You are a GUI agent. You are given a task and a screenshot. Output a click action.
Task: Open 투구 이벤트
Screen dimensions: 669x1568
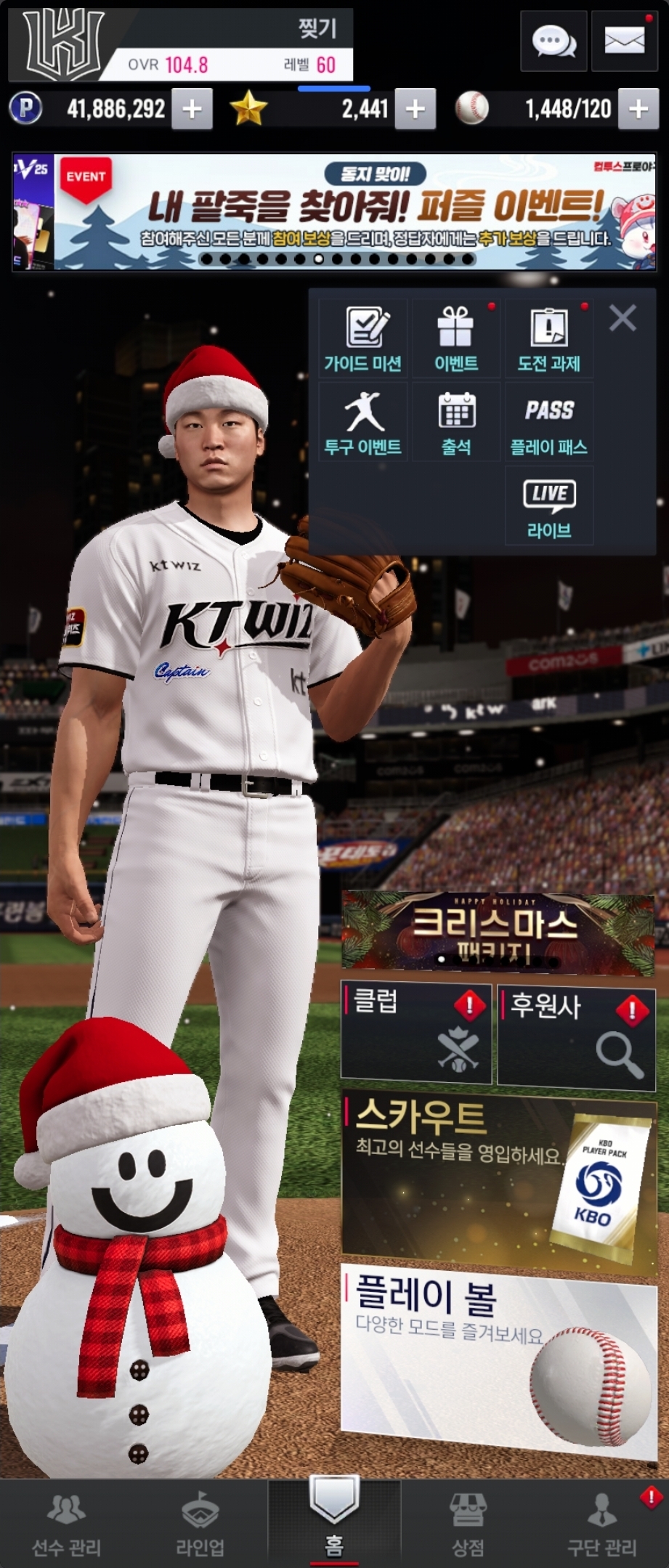[x=362, y=423]
